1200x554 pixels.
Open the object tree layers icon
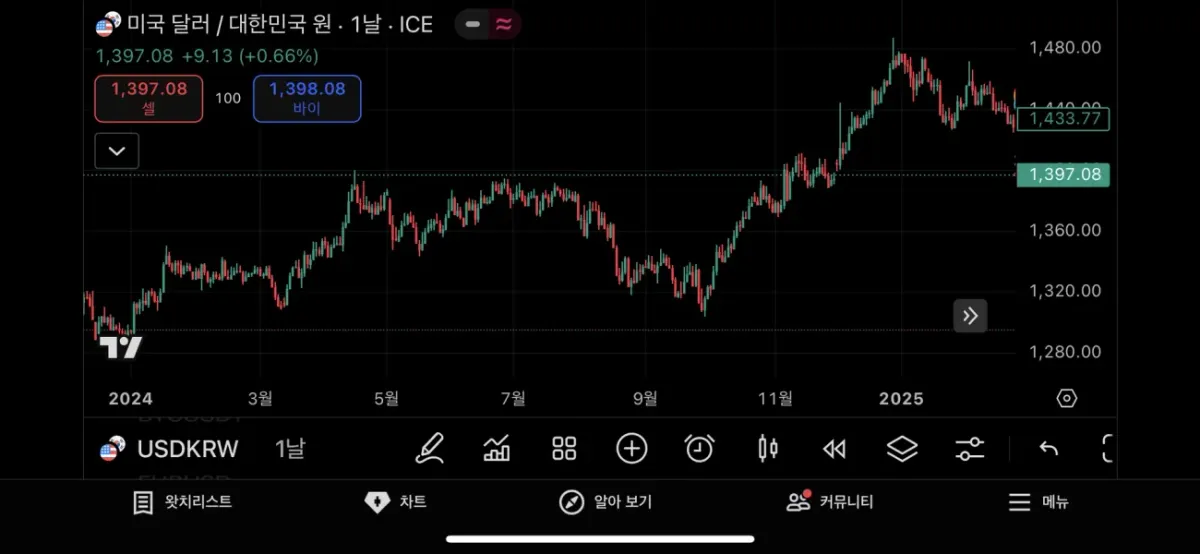pyautogui.click(x=902, y=449)
